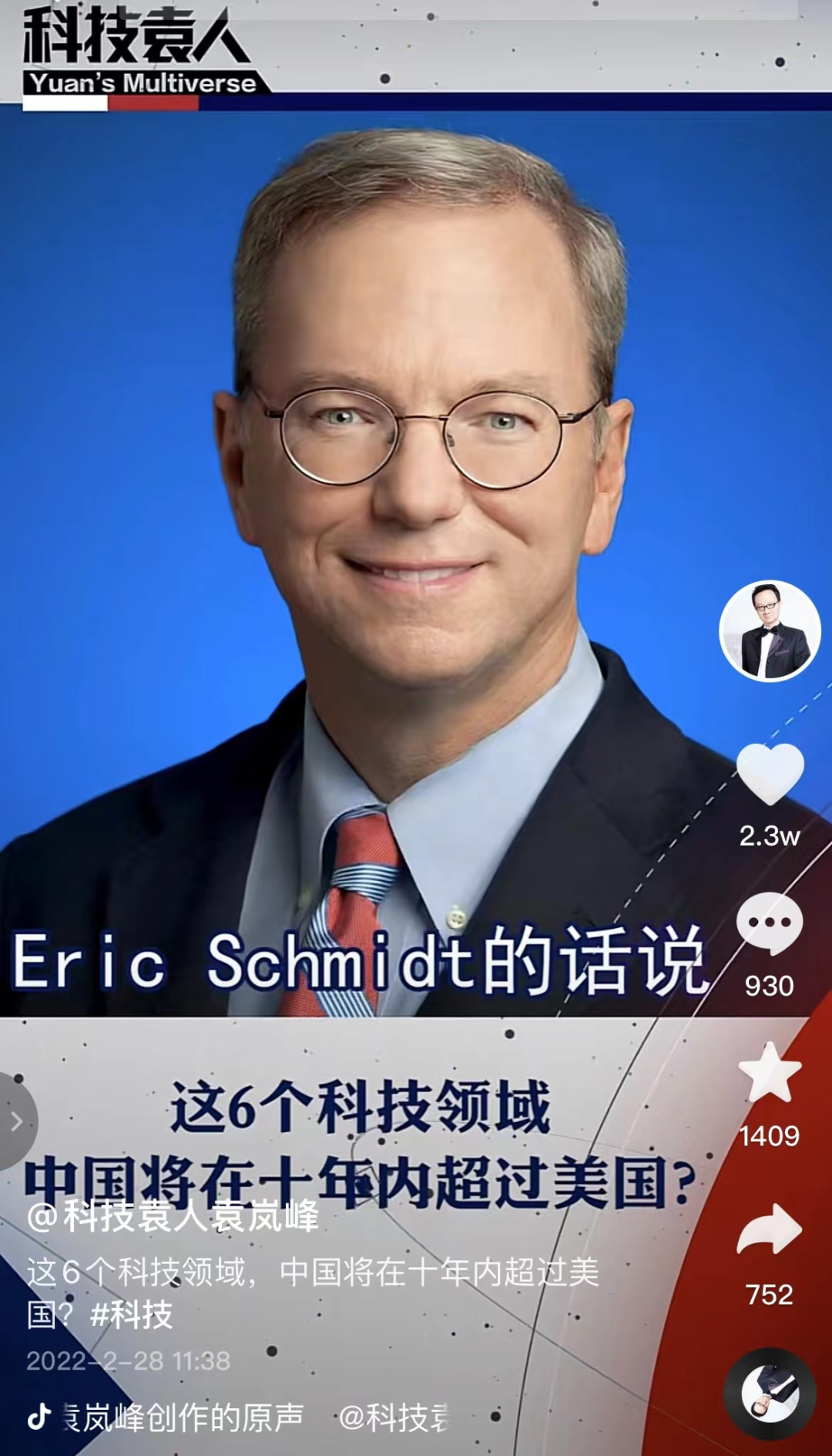Screen dimensions: 832x1456
Task: Open the #科技 hashtag
Action: coord(131,1315)
